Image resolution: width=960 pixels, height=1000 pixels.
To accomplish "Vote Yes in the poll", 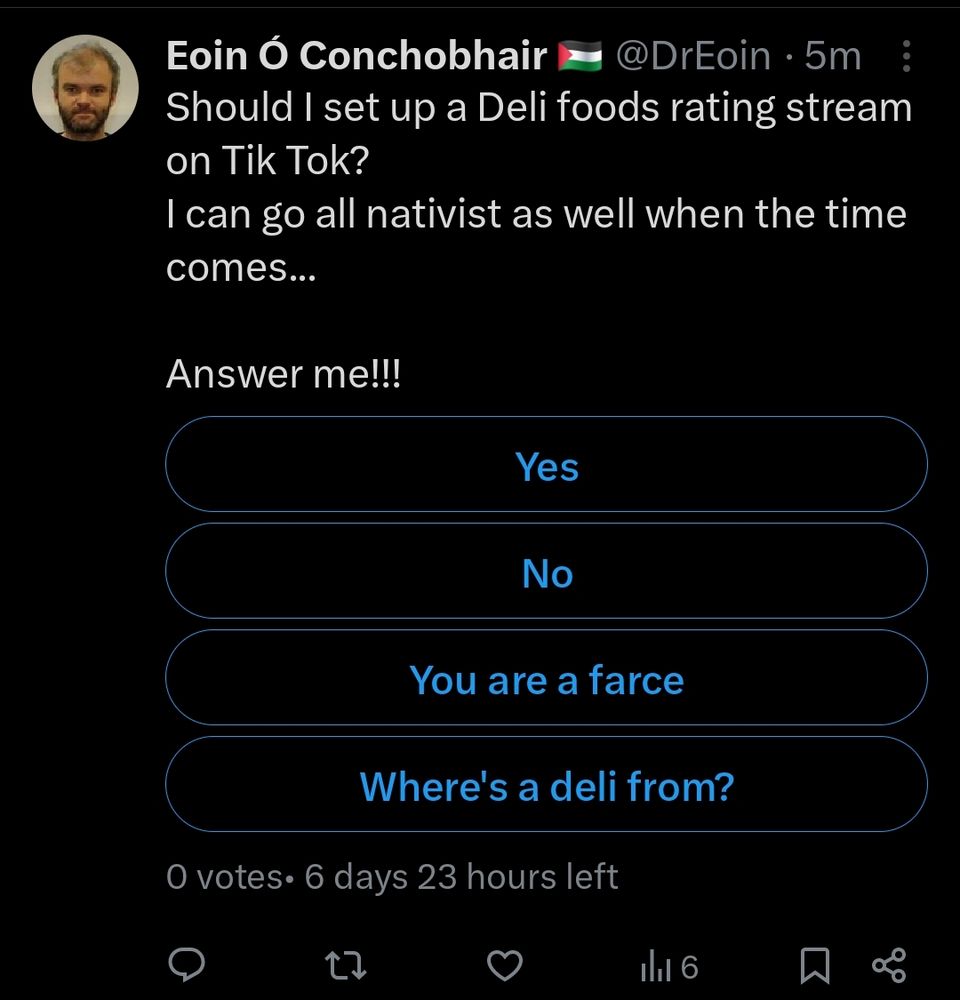I will (x=546, y=465).
